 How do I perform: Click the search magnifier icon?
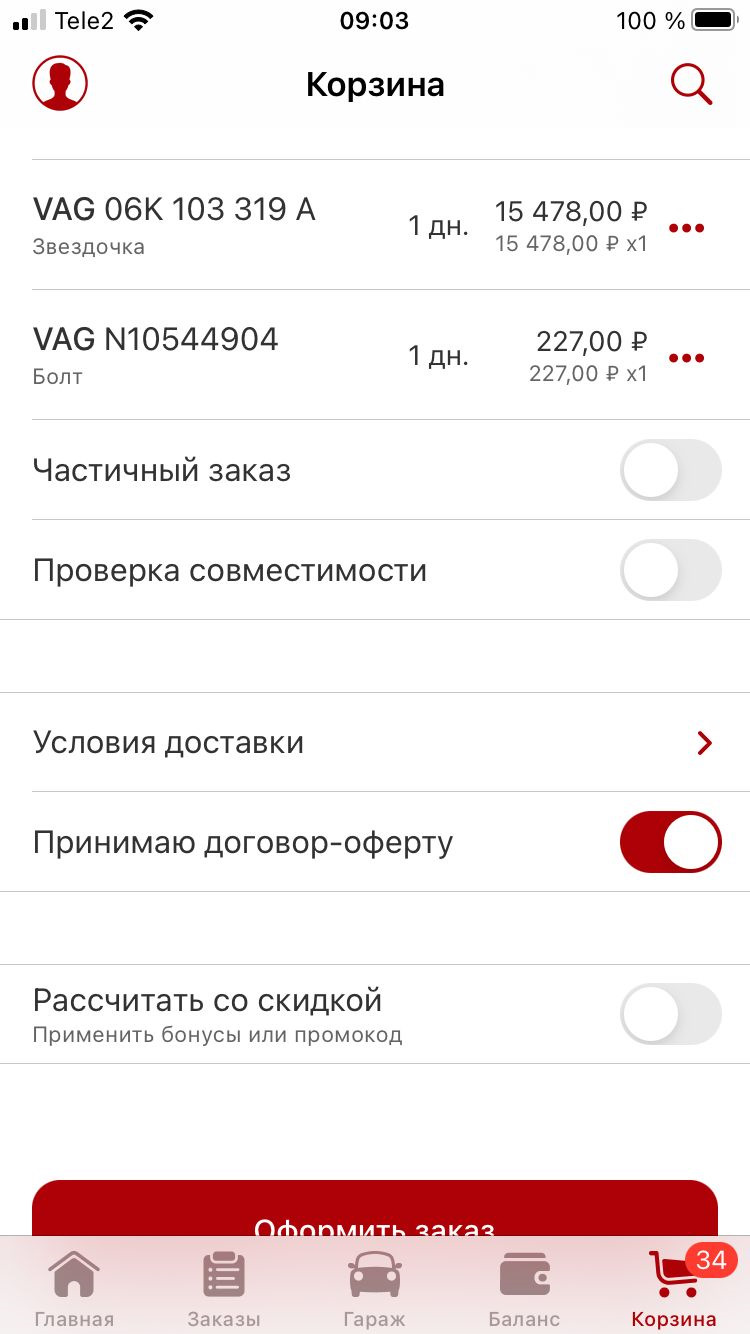(x=690, y=84)
